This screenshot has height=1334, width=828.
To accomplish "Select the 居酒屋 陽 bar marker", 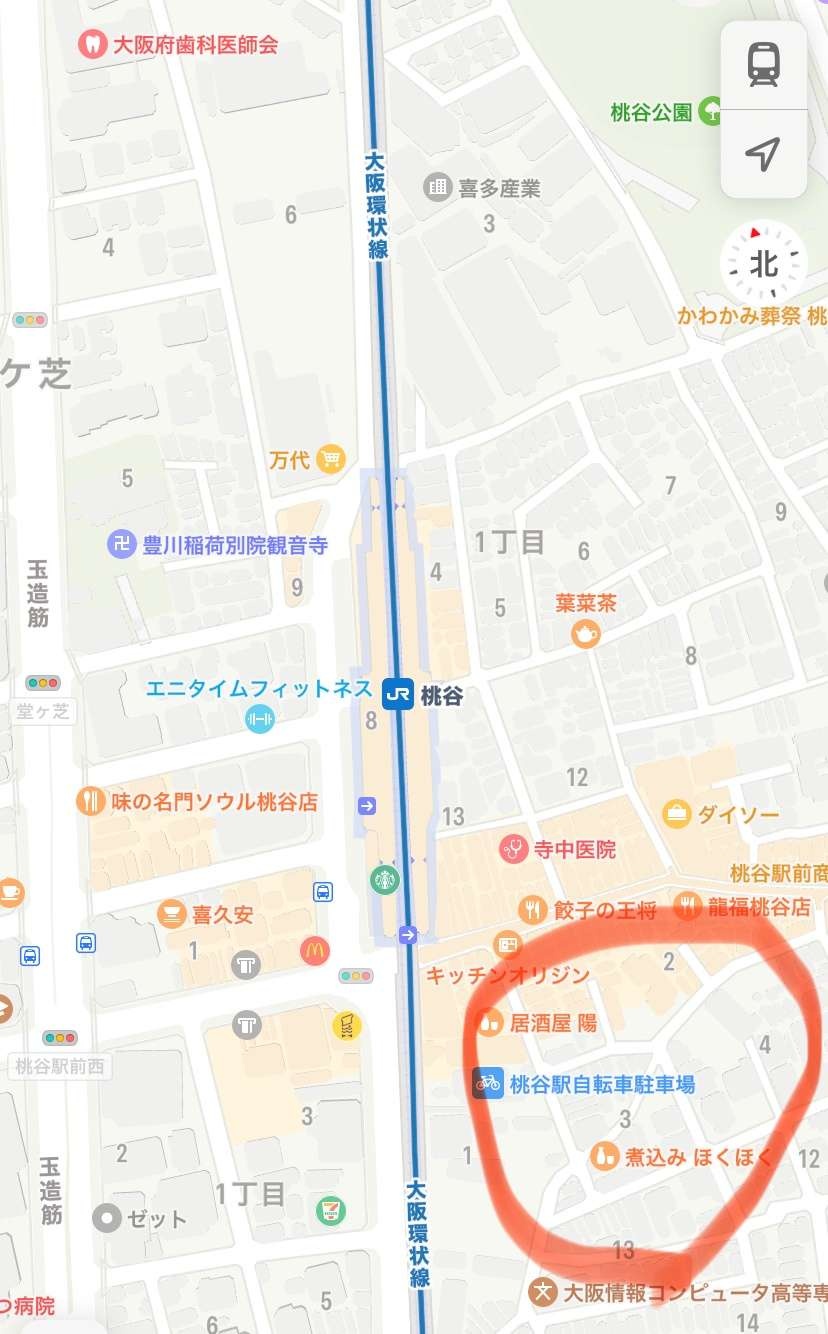I will tap(489, 1022).
